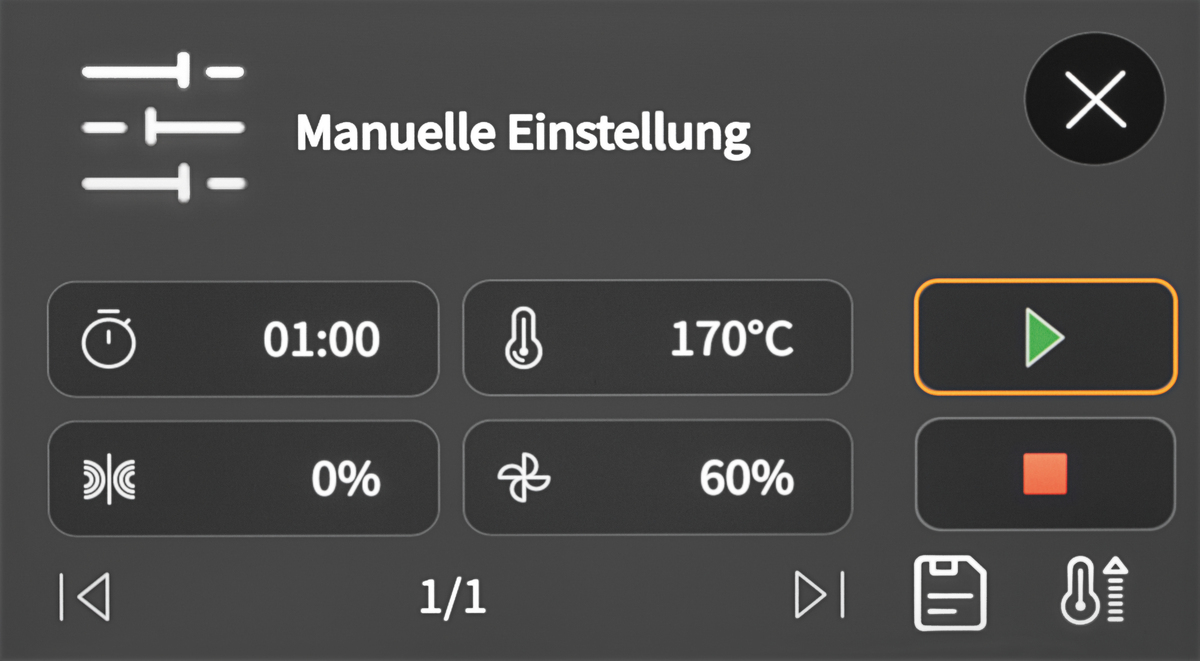This screenshot has width=1200, height=661.
Task: Open the preheat temperature option
Action: click(x=1092, y=594)
